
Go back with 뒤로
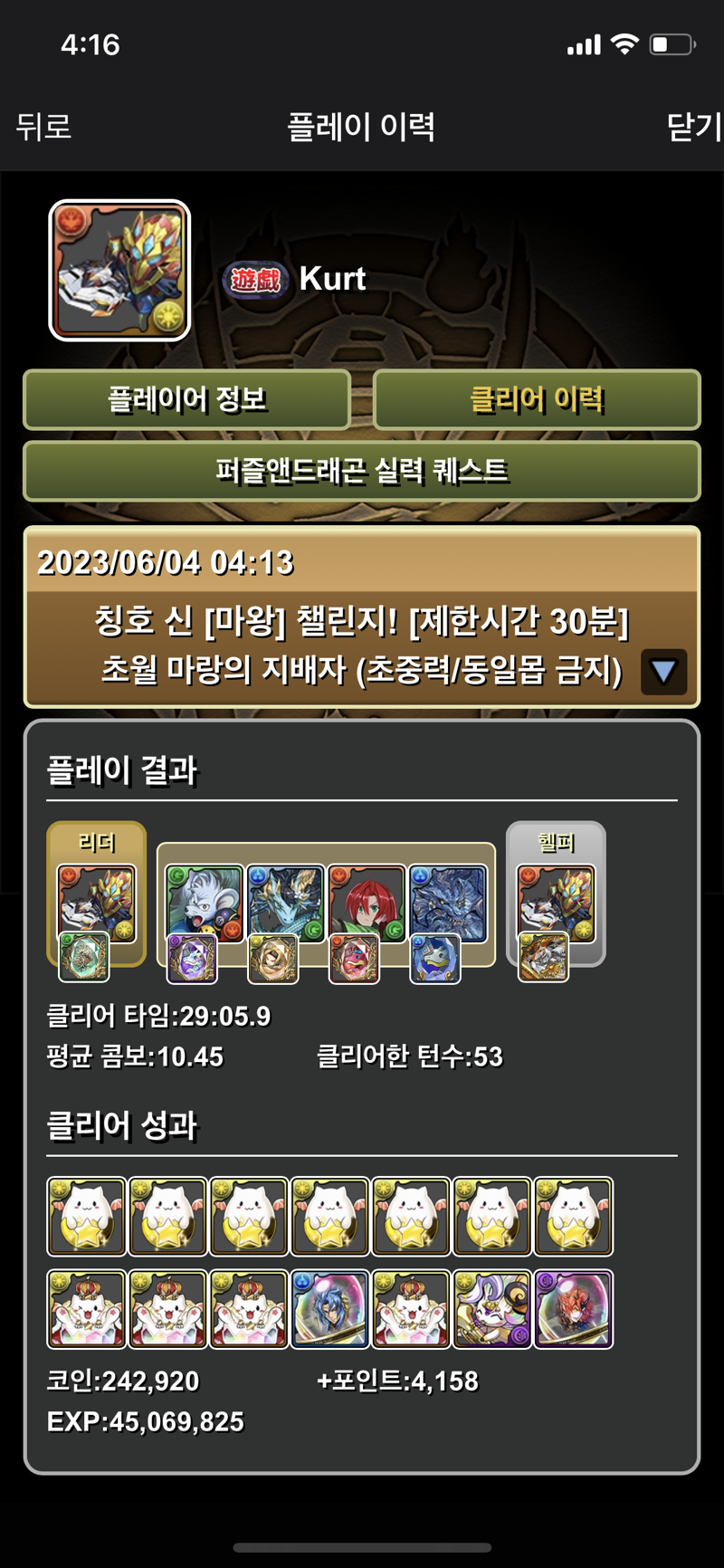43,127
